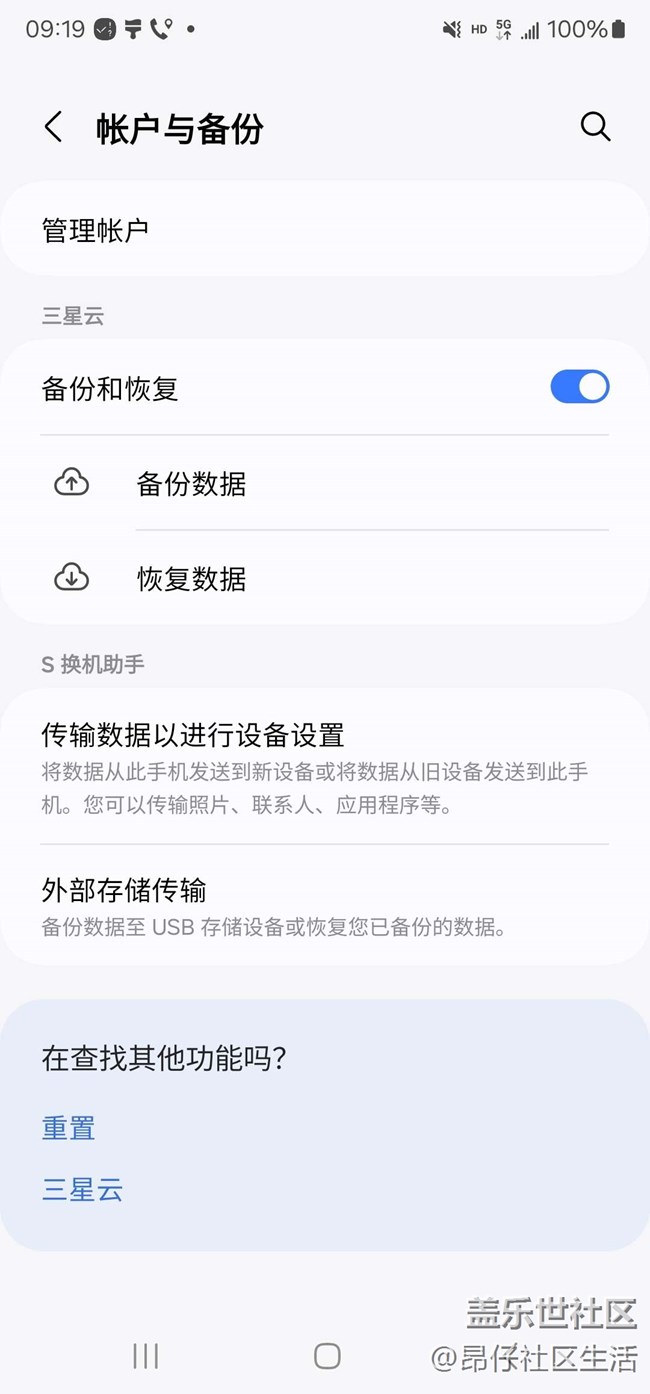
Task: Open 恢复数据
Action: click(x=325, y=578)
